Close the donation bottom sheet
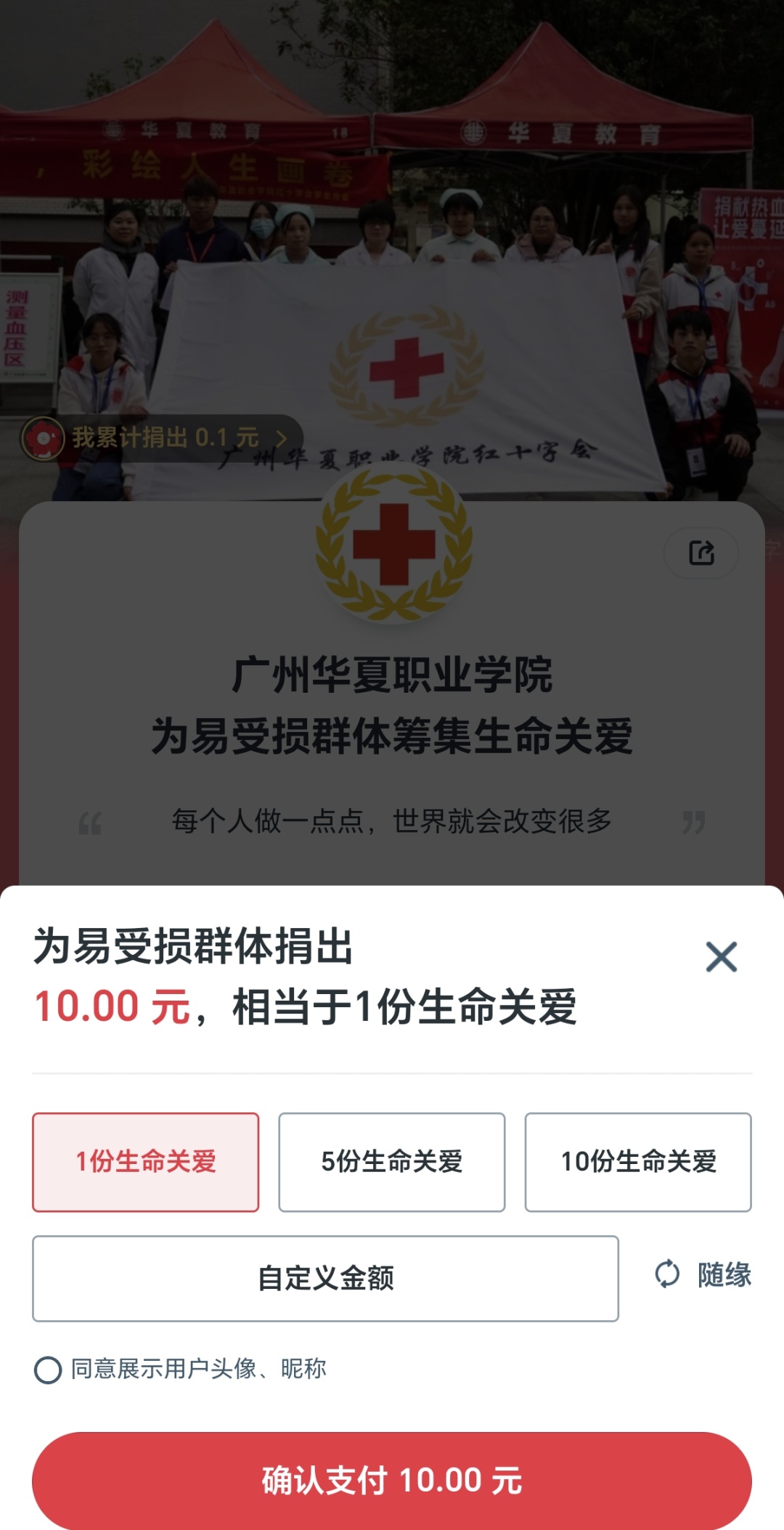Viewport: 784px width, 1530px height. [x=721, y=957]
